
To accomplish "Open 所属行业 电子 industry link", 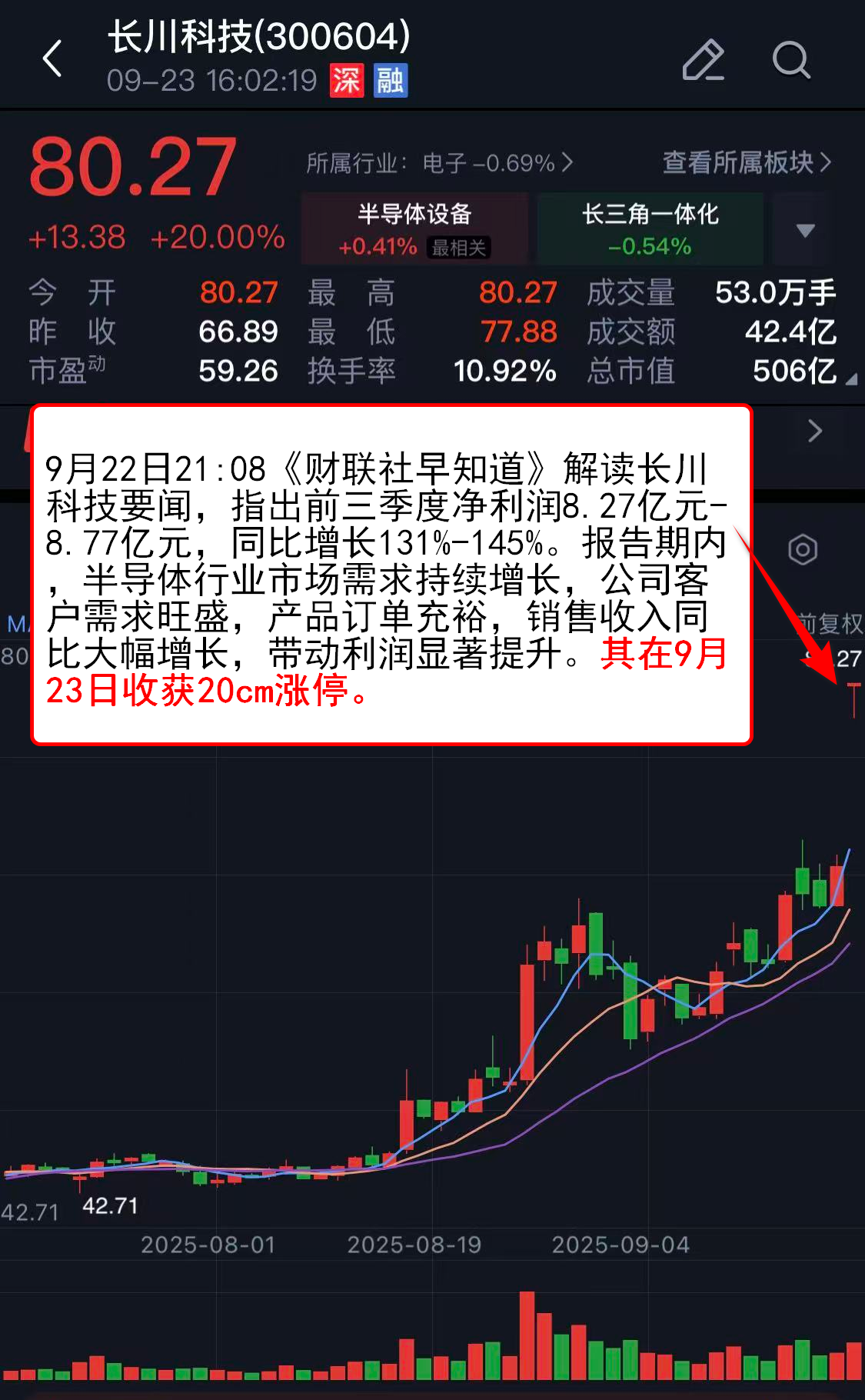I will click(x=439, y=163).
